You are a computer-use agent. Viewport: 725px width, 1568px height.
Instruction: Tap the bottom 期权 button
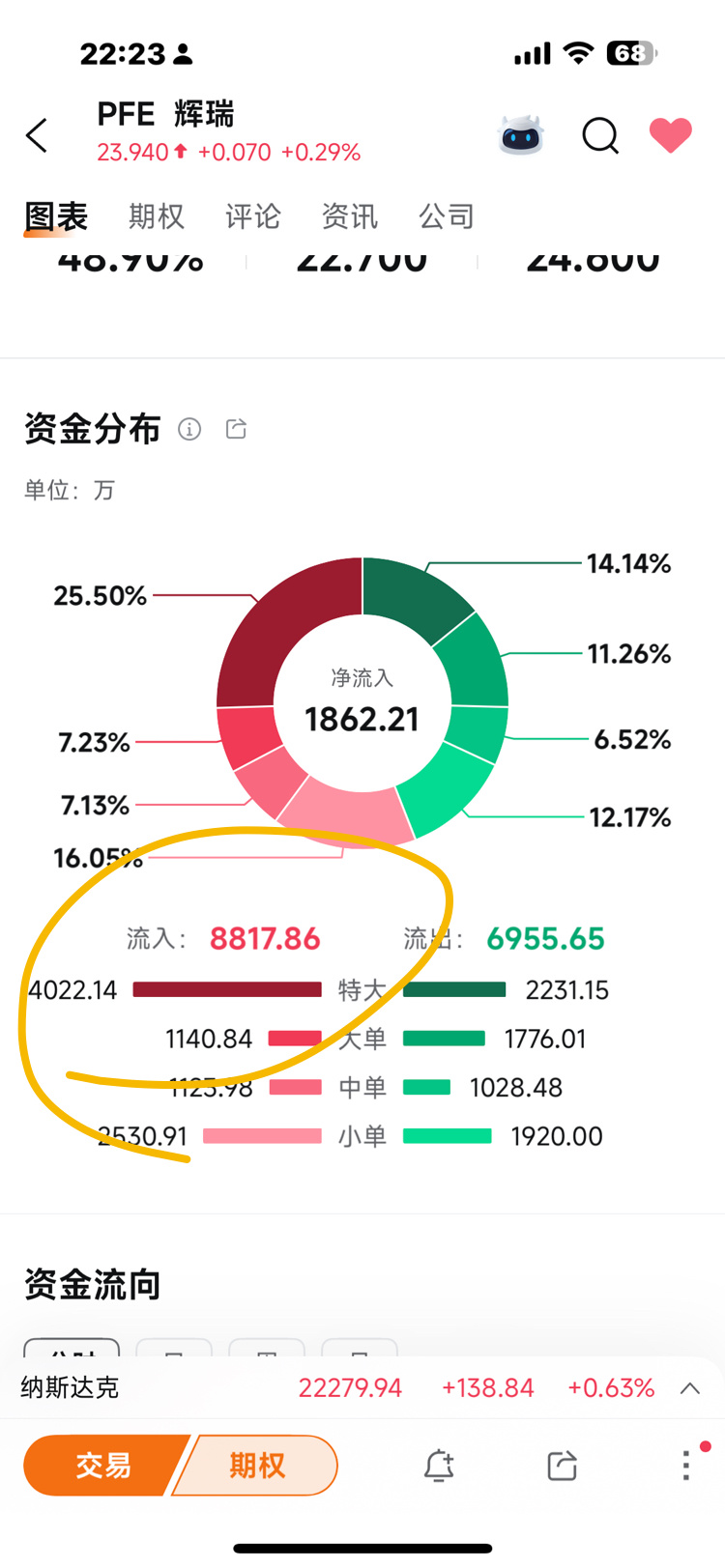[257, 1466]
